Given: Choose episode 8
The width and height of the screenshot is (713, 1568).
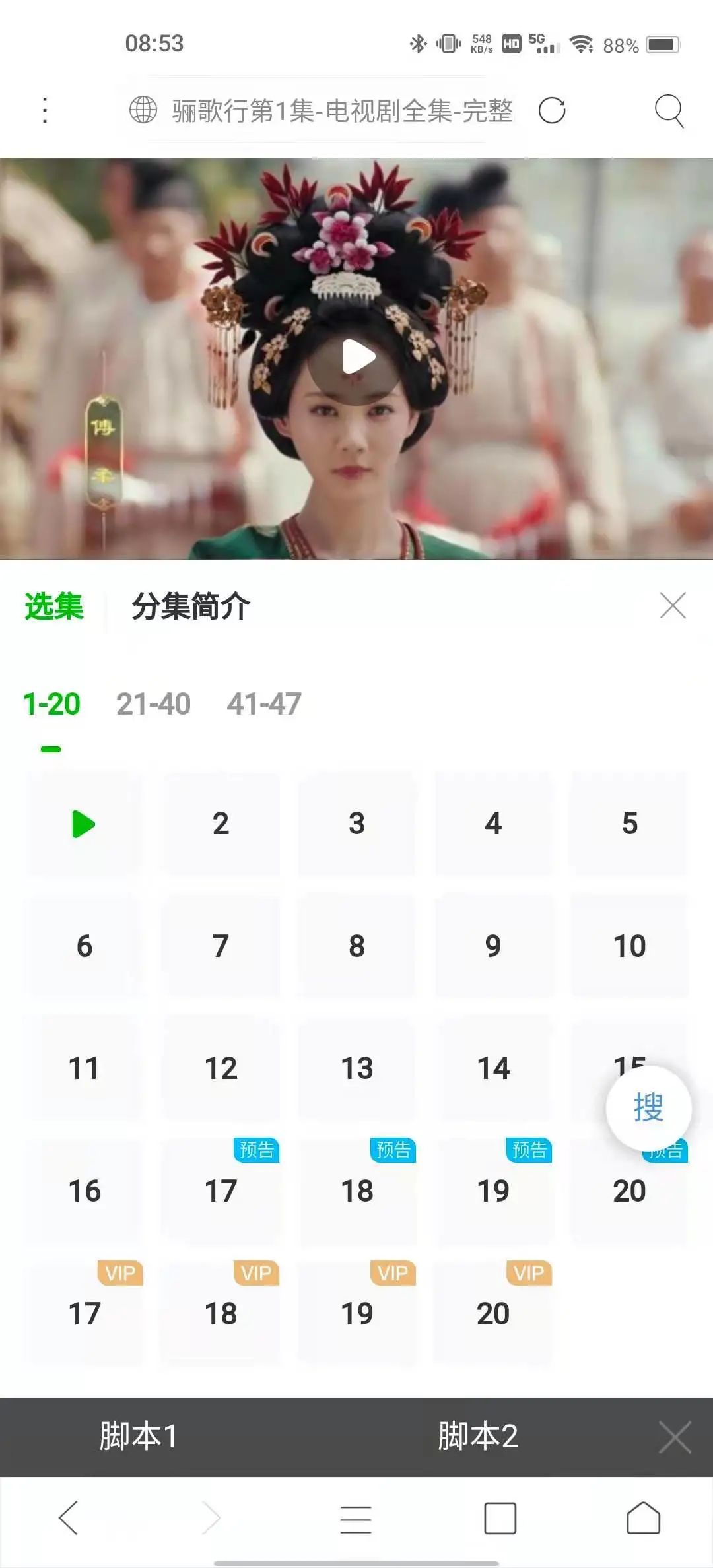Looking at the screenshot, I should coord(356,946).
